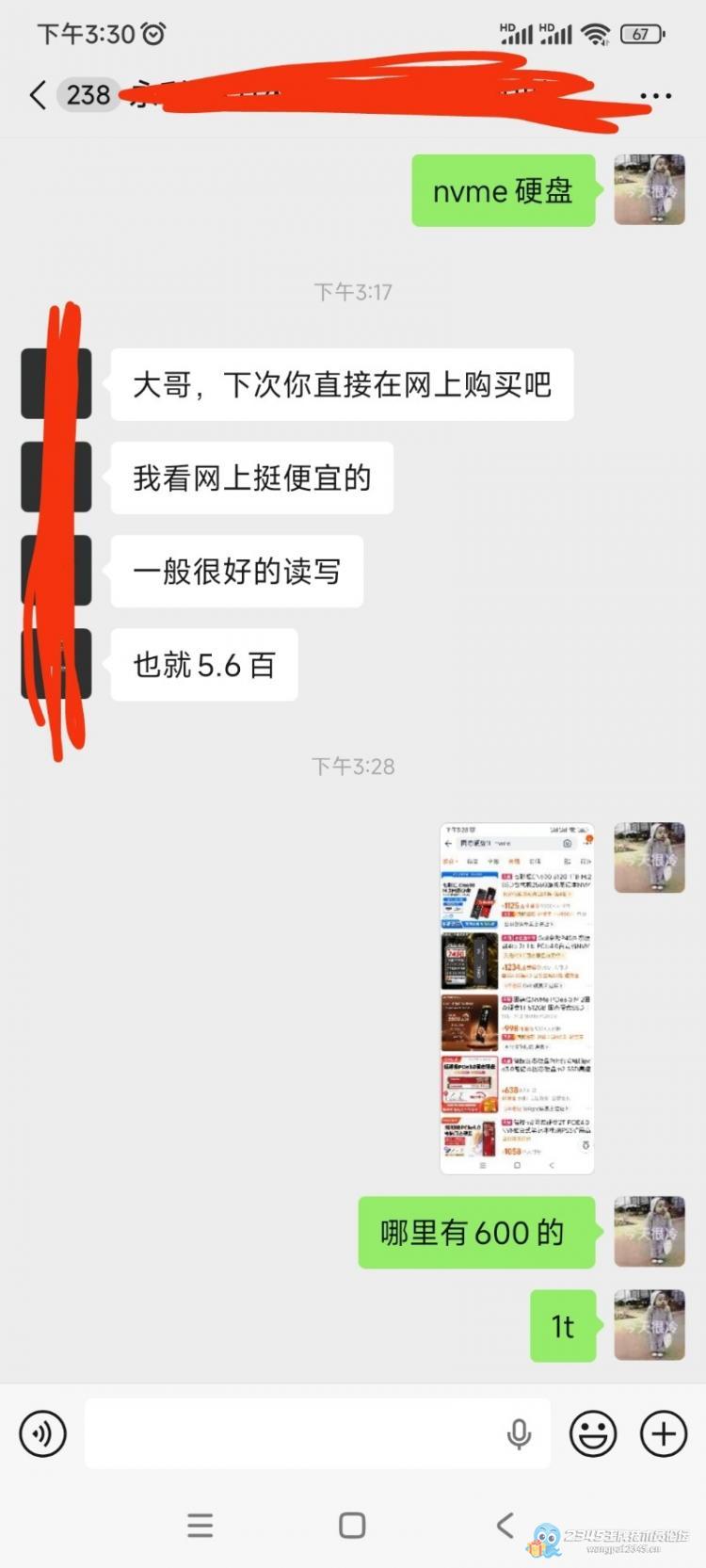The image size is (706, 1568).
Task: Open the emoji sticker panel
Action: click(x=593, y=1433)
